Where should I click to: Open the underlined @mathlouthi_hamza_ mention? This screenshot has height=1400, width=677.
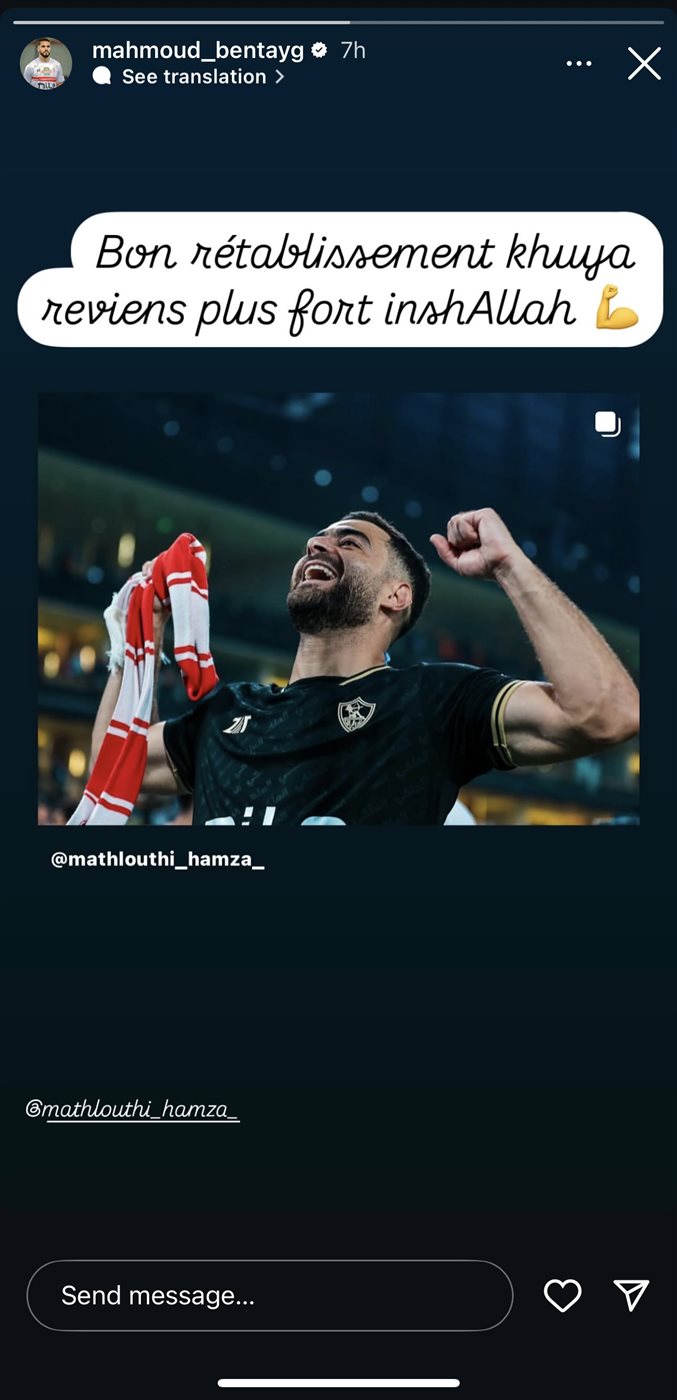click(133, 1109)
